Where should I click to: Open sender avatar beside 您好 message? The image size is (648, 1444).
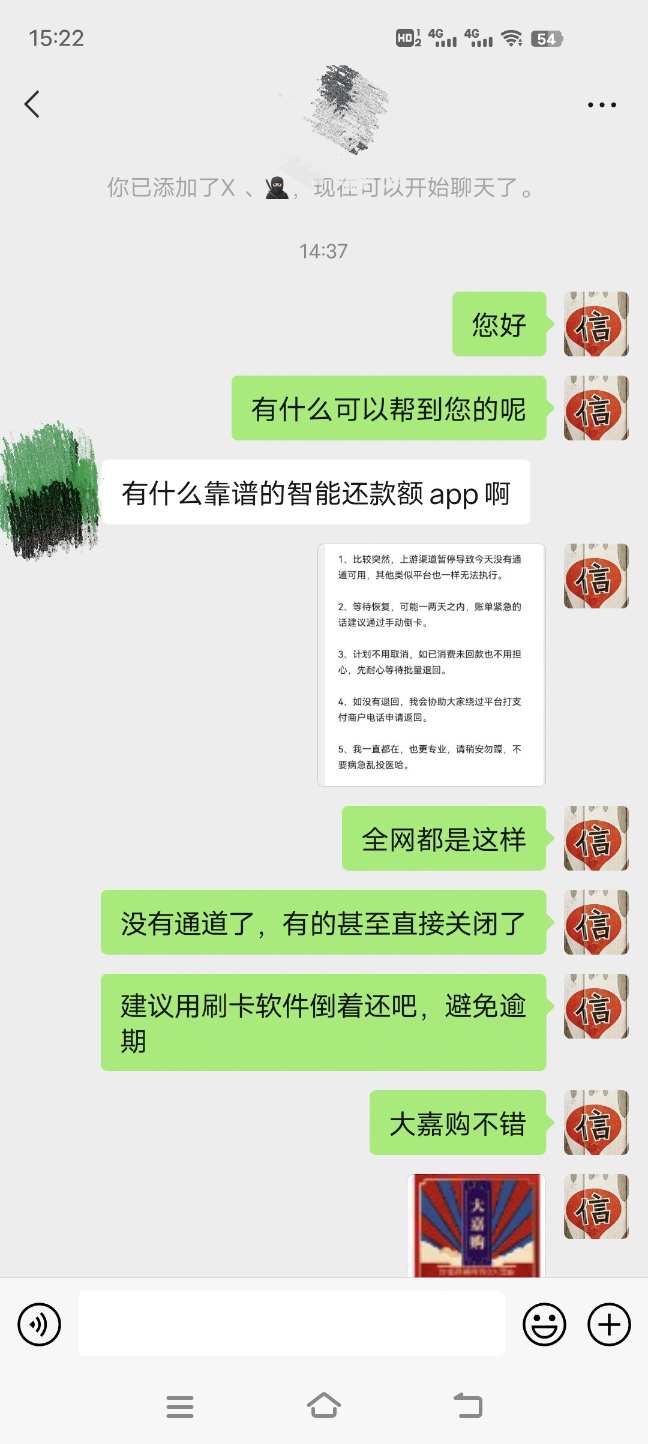596,324
